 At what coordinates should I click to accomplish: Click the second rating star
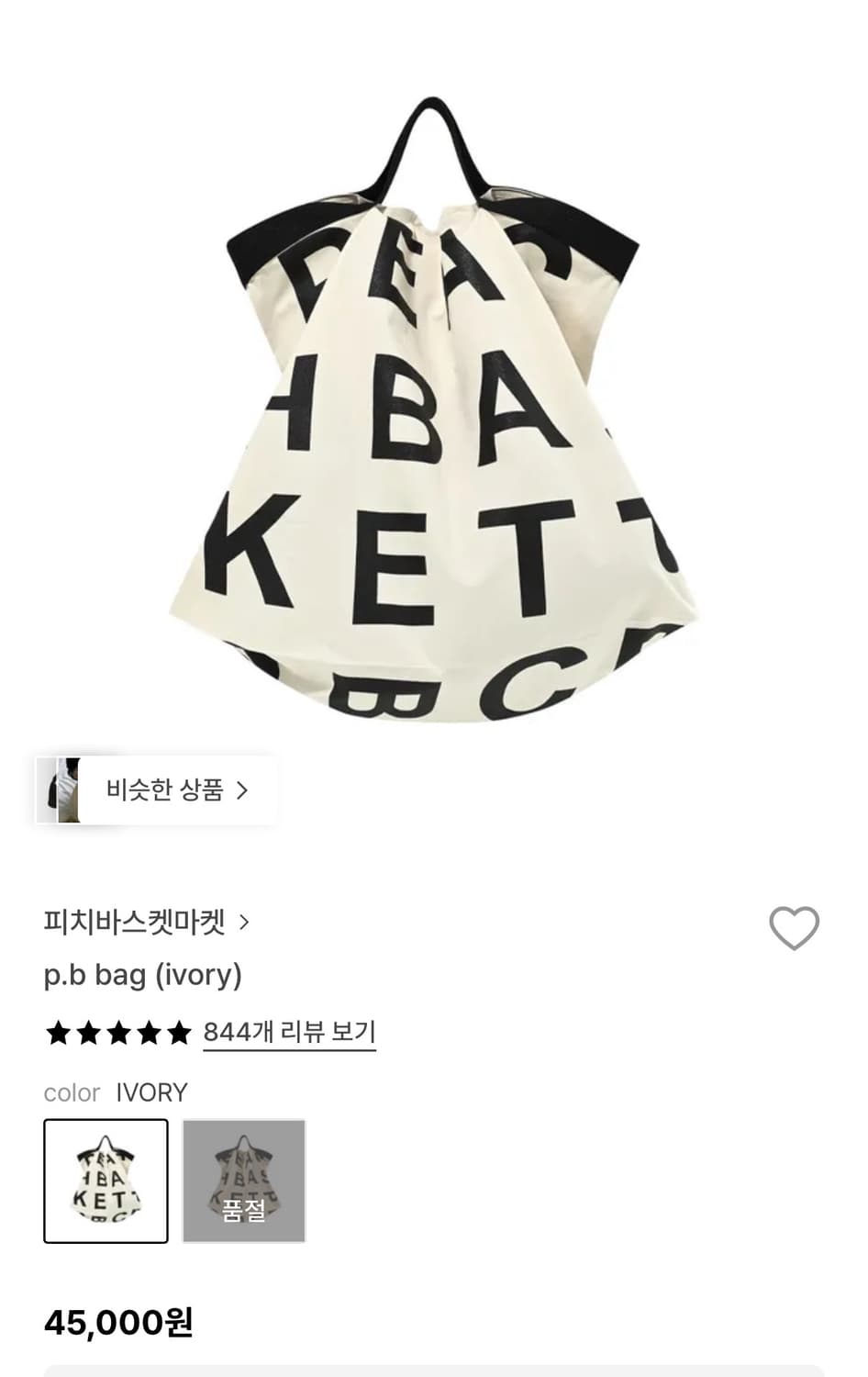click(x=88, y=1032)
